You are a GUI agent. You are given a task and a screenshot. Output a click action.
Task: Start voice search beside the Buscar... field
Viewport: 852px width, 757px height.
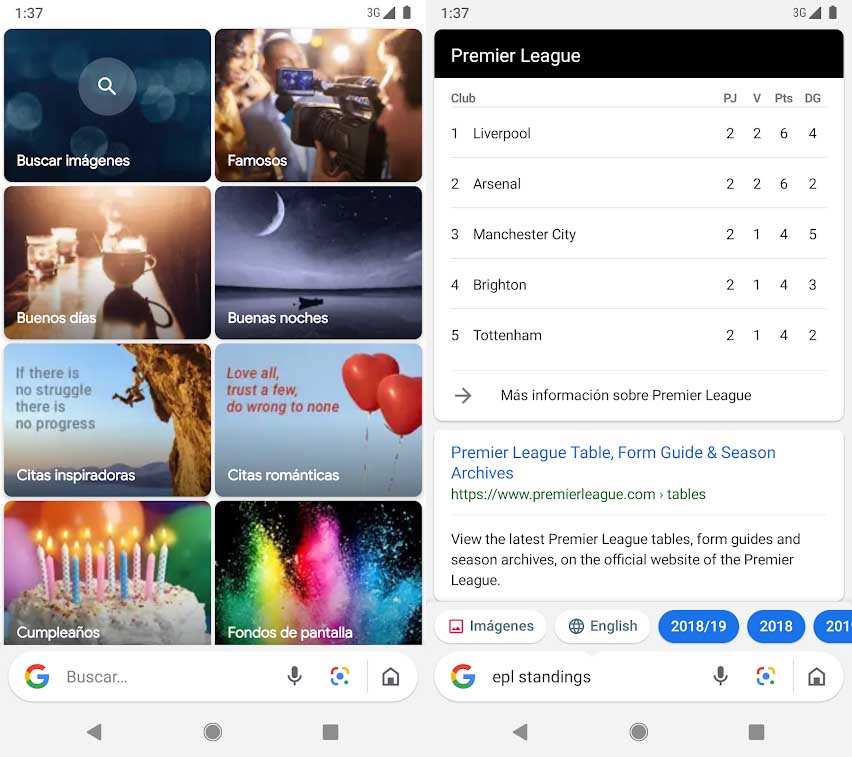(294, 677)
